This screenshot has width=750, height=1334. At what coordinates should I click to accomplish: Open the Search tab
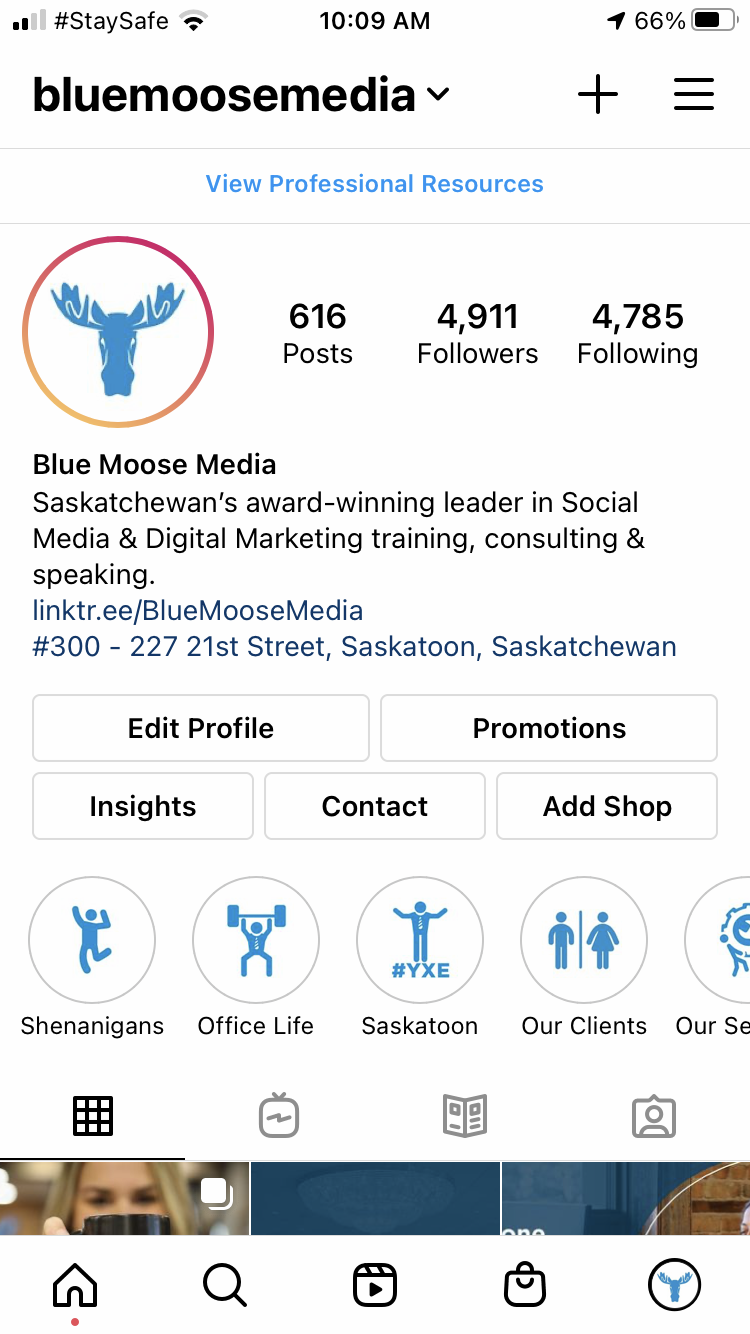pos(225,1284)
